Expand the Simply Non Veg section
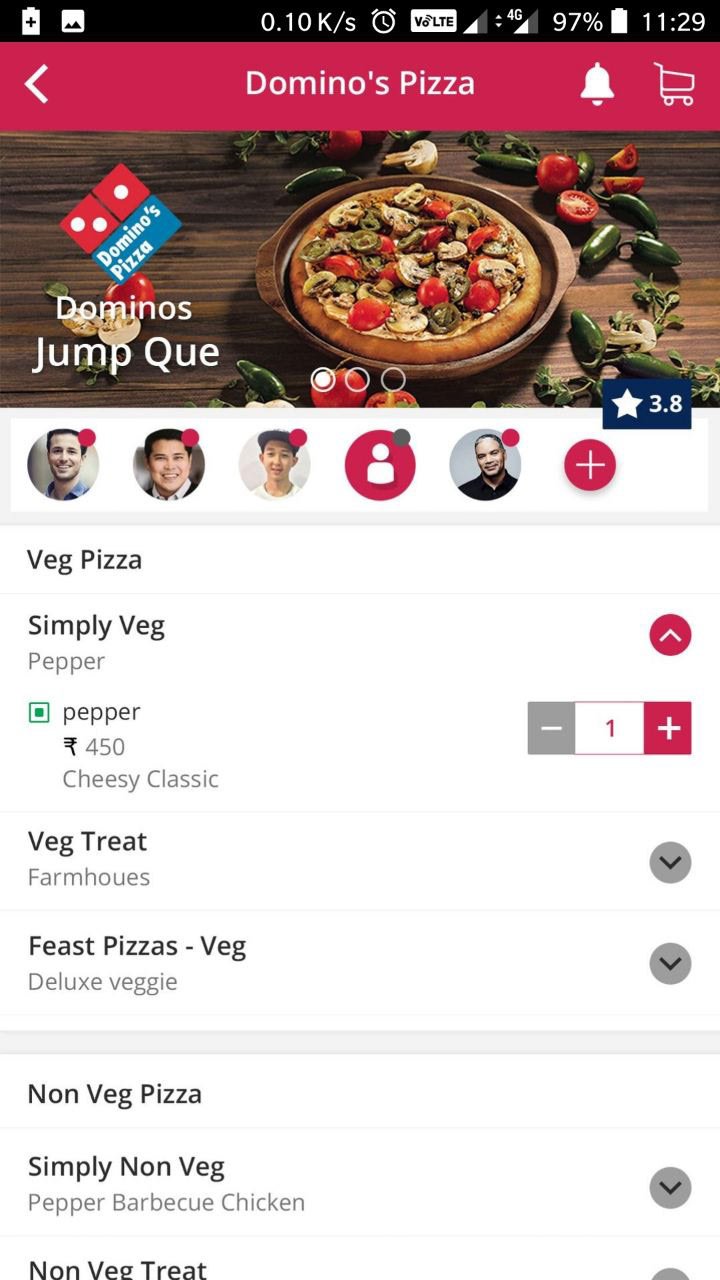Image resolution: width=720 pixels, height=1280 pixels. (670, 1187)
